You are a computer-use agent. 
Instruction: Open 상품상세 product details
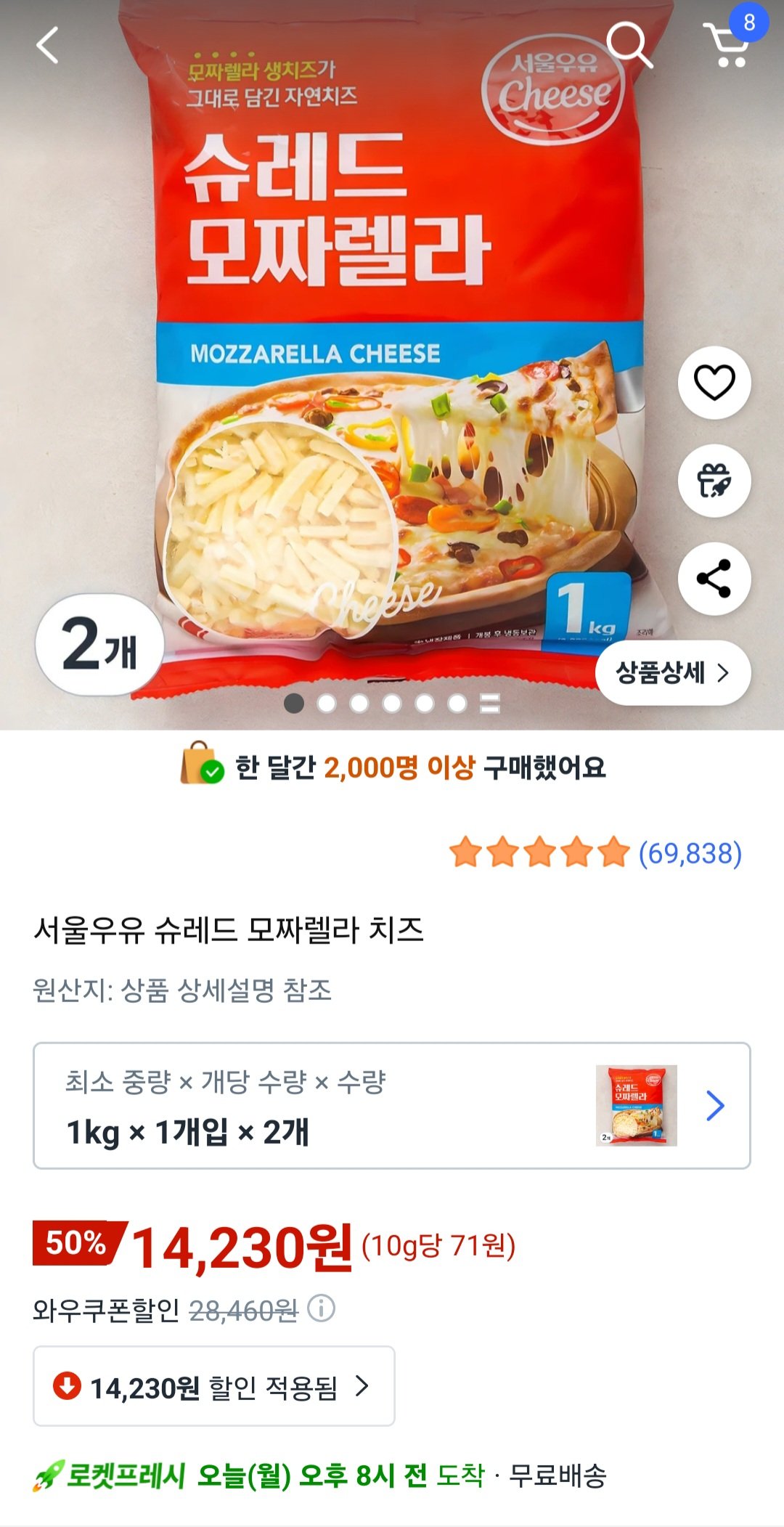[x=672, y=673]
